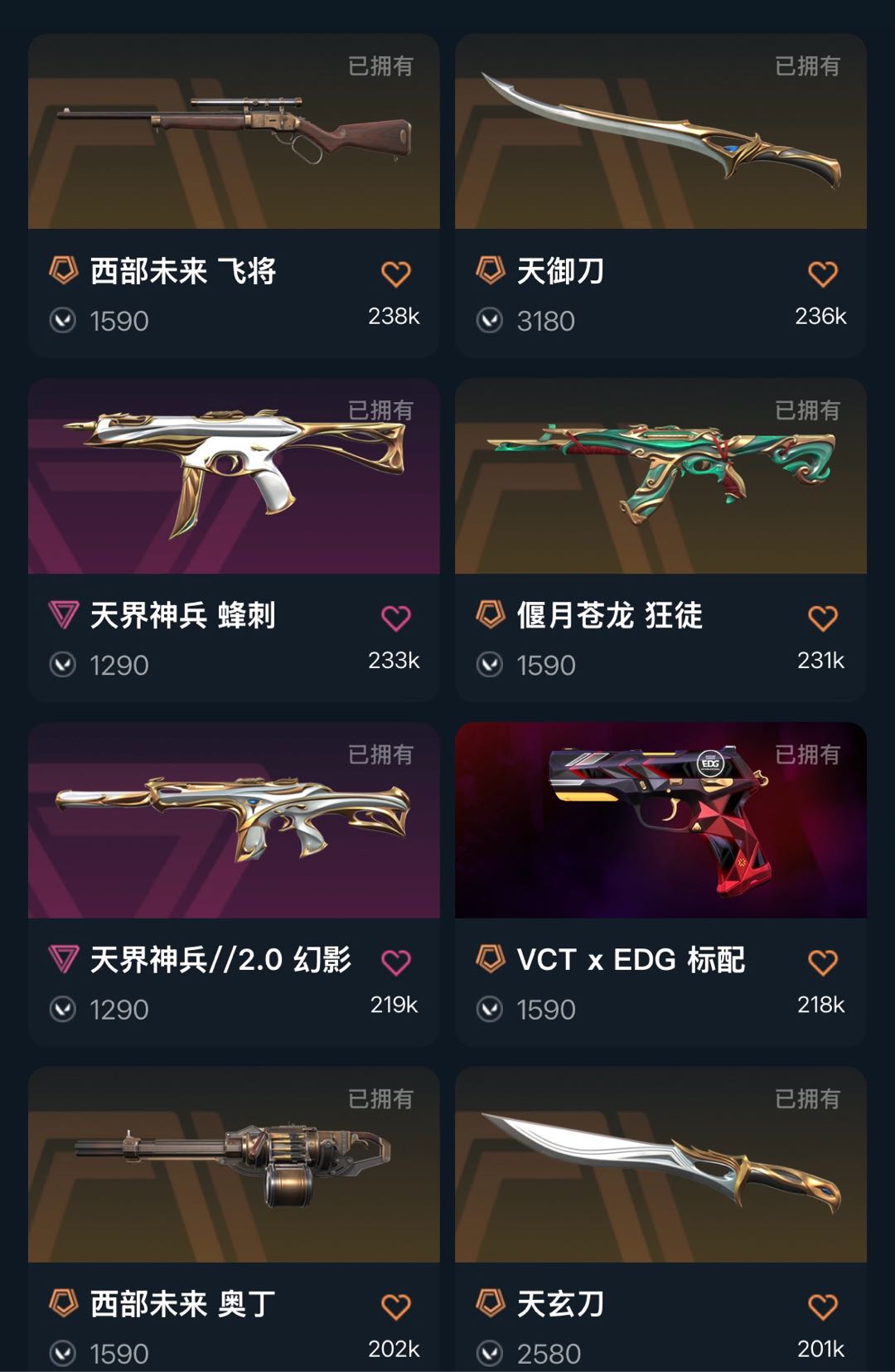Screen dimensions: 895x1372
Task: Open the 天御刀 skin card
Action: pyautogui.click(x=660, y=196)
